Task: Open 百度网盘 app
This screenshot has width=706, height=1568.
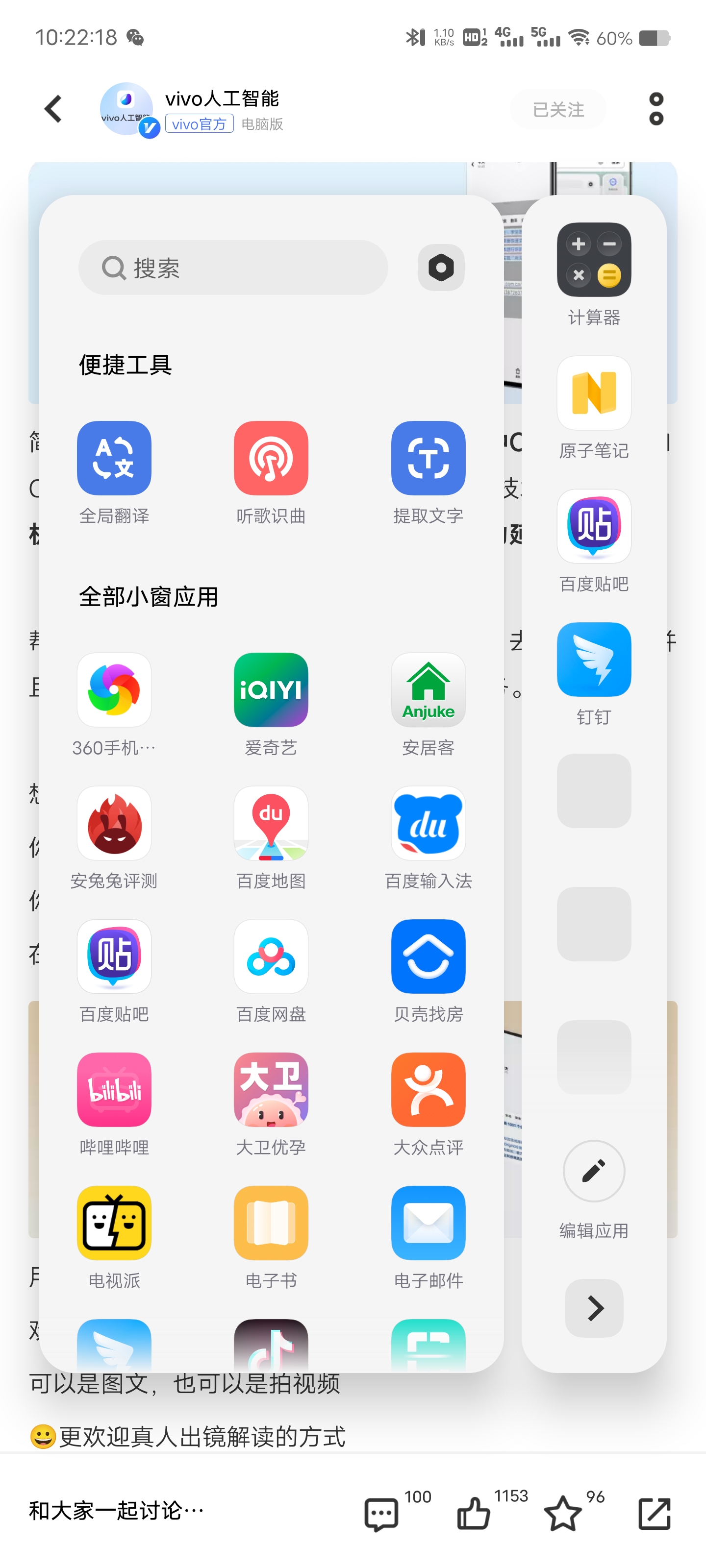Action: point(271,956)
